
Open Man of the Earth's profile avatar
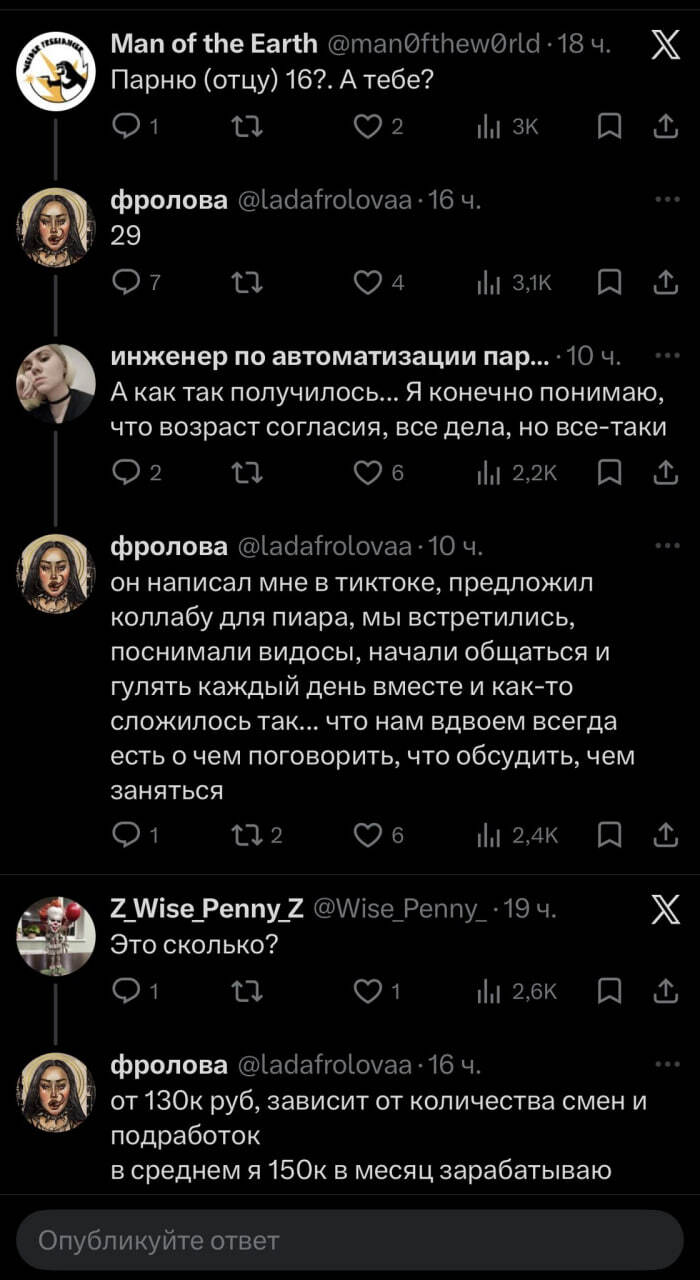click(x=56, y=70)
